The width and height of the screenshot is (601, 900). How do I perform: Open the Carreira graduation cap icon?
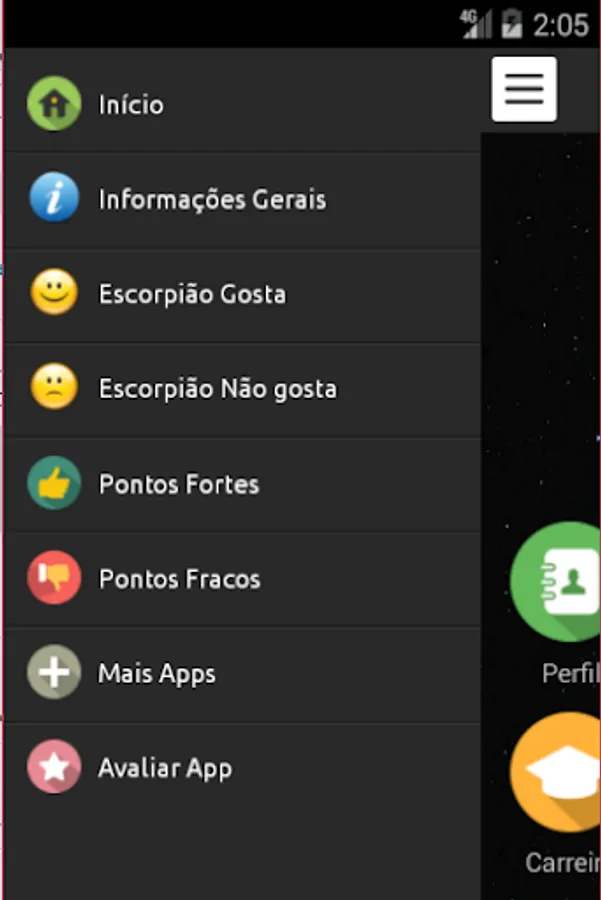[560, 772]
